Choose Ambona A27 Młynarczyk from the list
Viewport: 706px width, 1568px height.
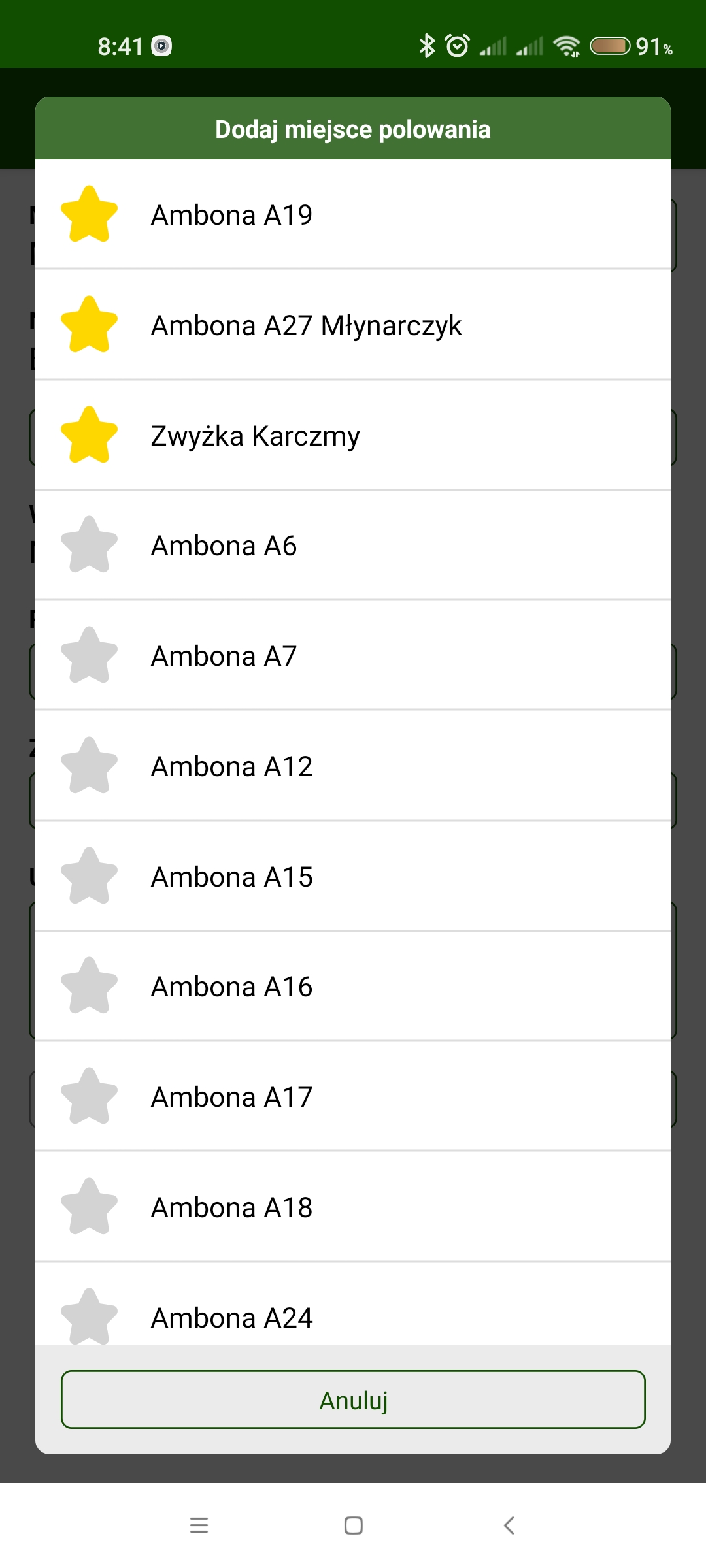[353, 325]
